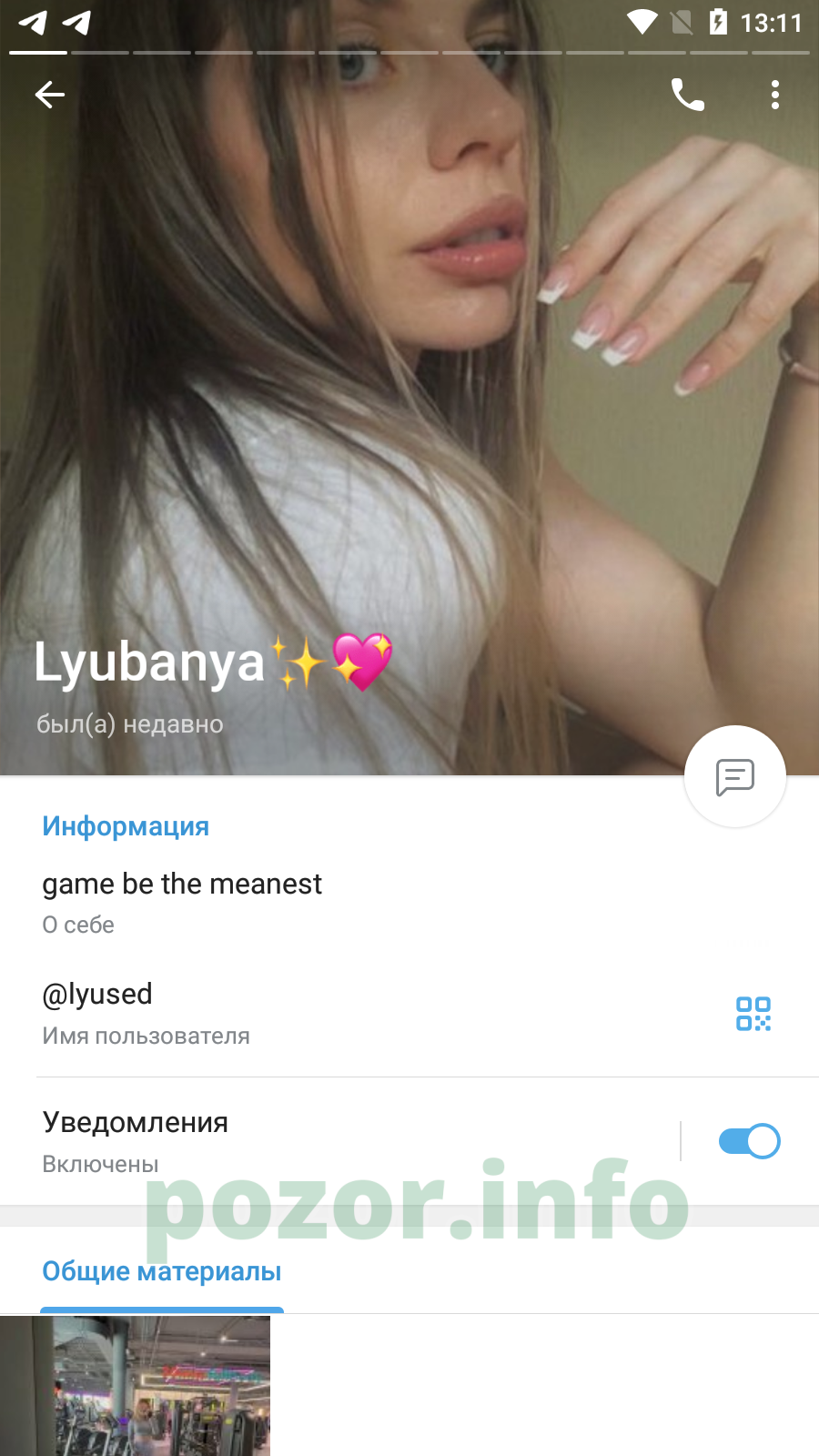Open the gym photo thumbnail
The width and height of the screenshot is (819, 1456).
pos(135,1386)
